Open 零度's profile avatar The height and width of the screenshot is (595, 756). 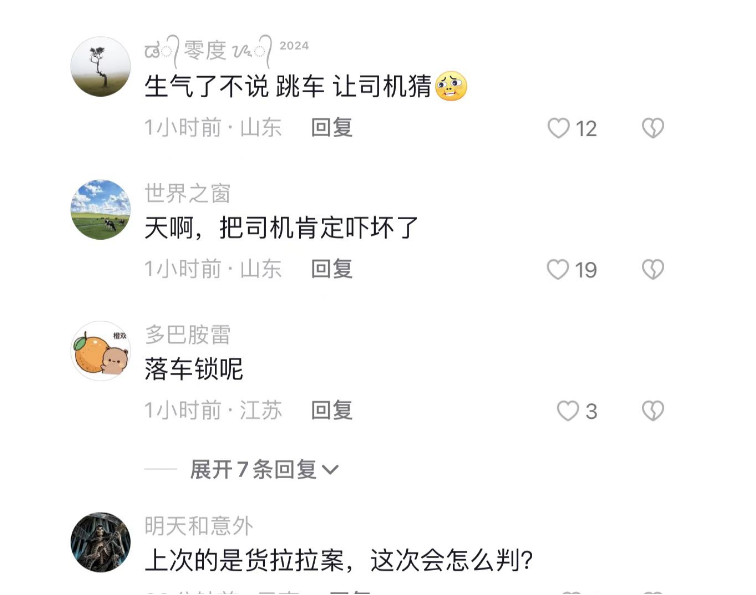(x=101, y=67)
